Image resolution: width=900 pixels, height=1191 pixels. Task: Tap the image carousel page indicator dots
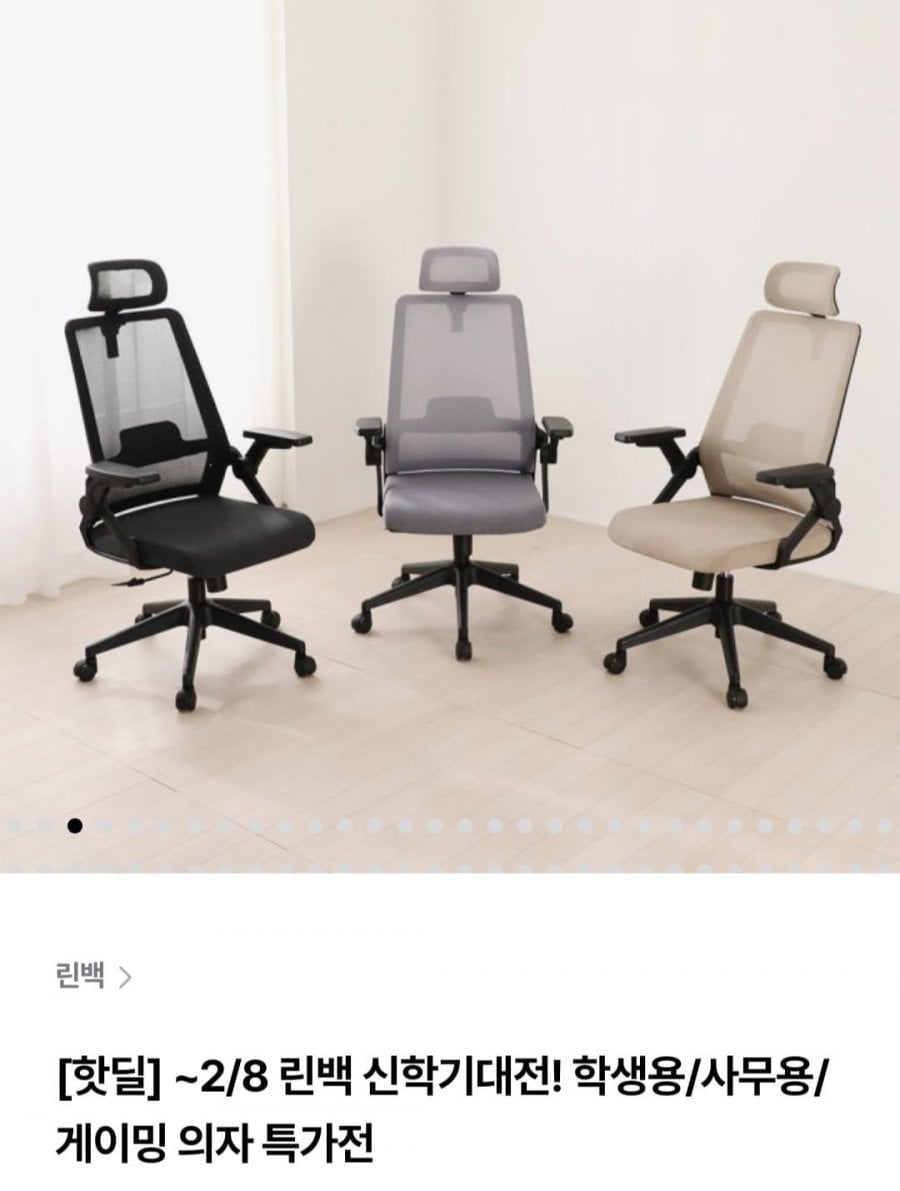(x=450, y=826)
